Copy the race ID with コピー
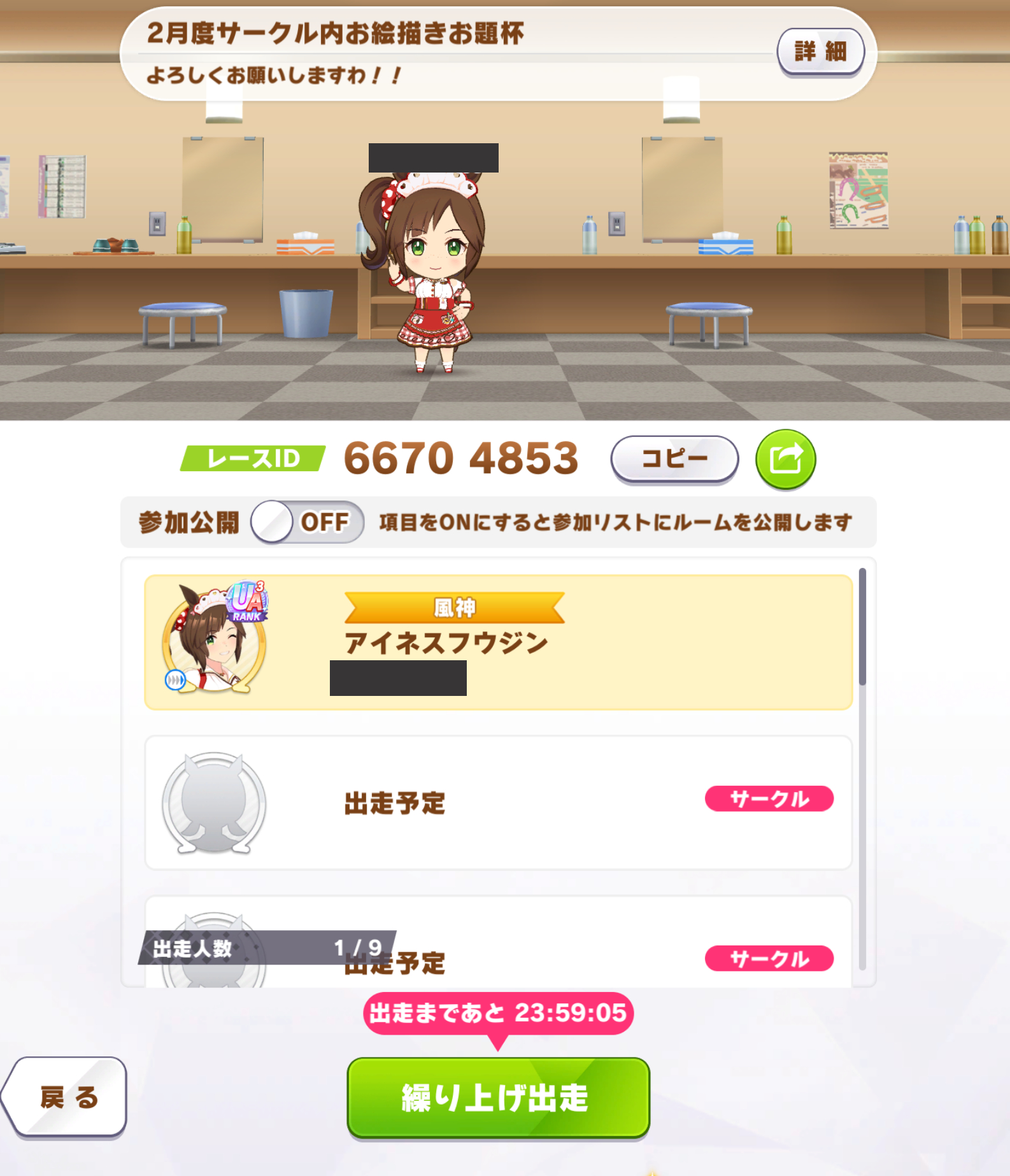 [674, 458]
